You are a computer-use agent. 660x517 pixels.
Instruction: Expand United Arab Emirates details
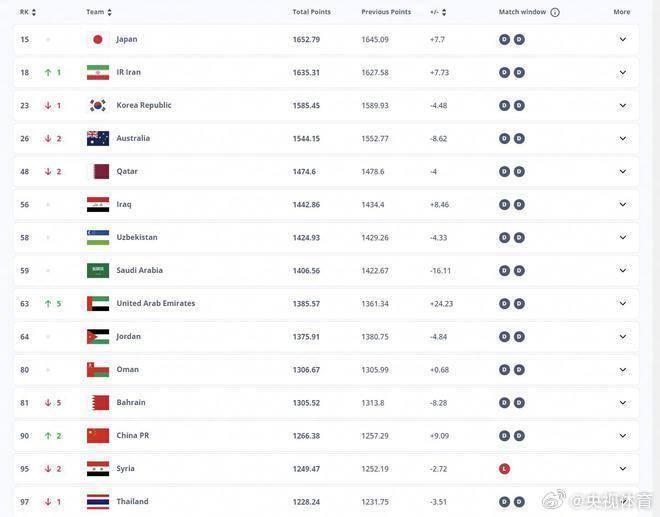coord(622,303)
